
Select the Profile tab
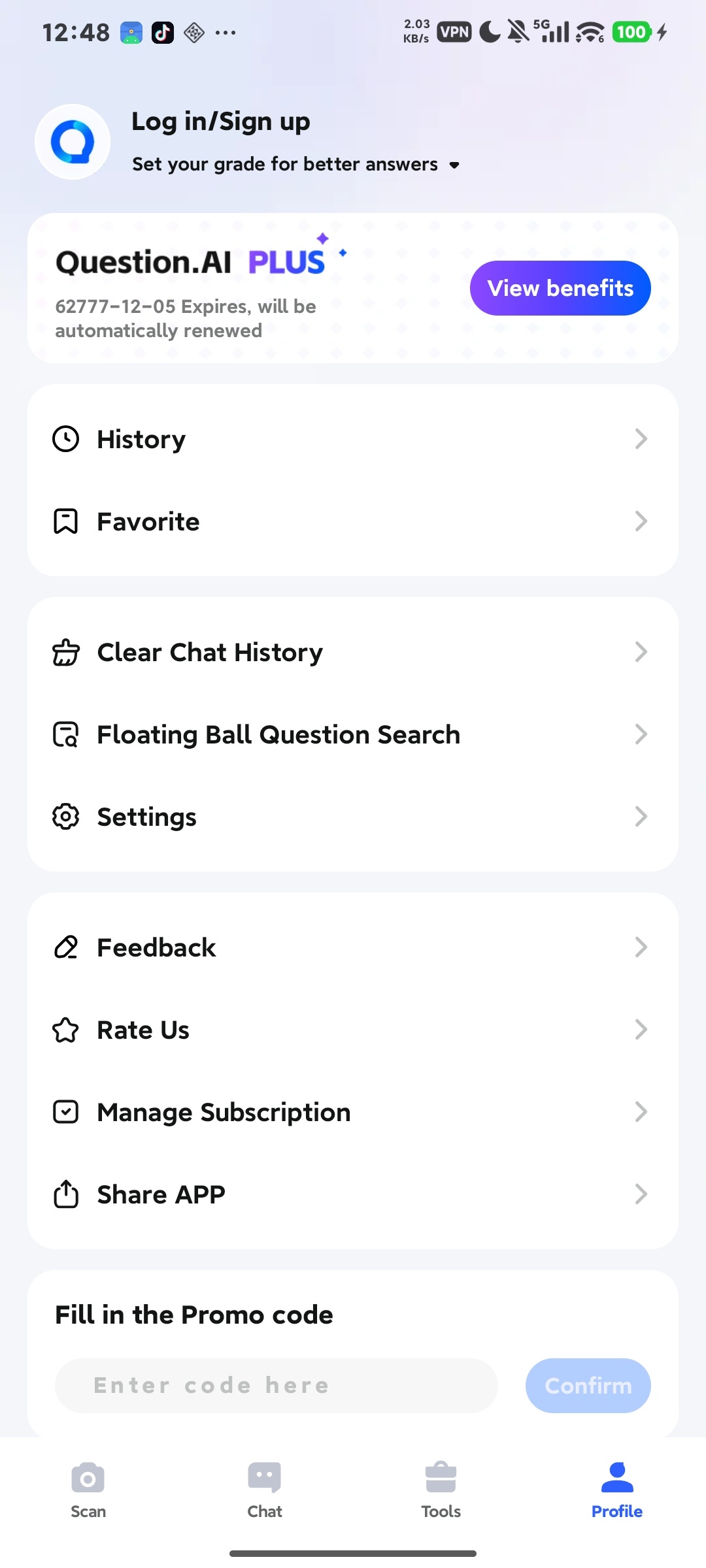617,1491
